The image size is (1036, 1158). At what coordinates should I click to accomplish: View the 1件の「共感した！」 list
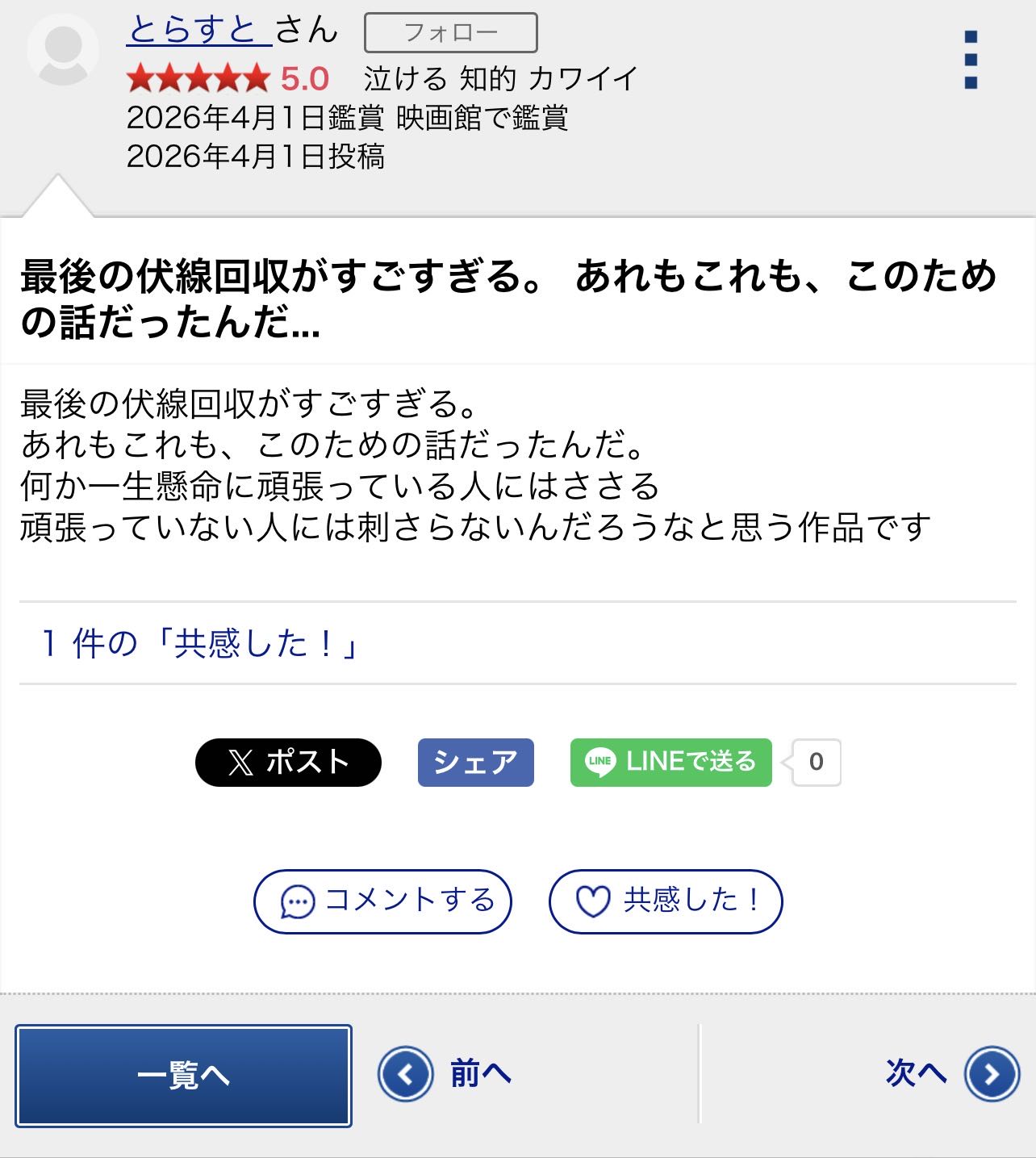(200, 643)
